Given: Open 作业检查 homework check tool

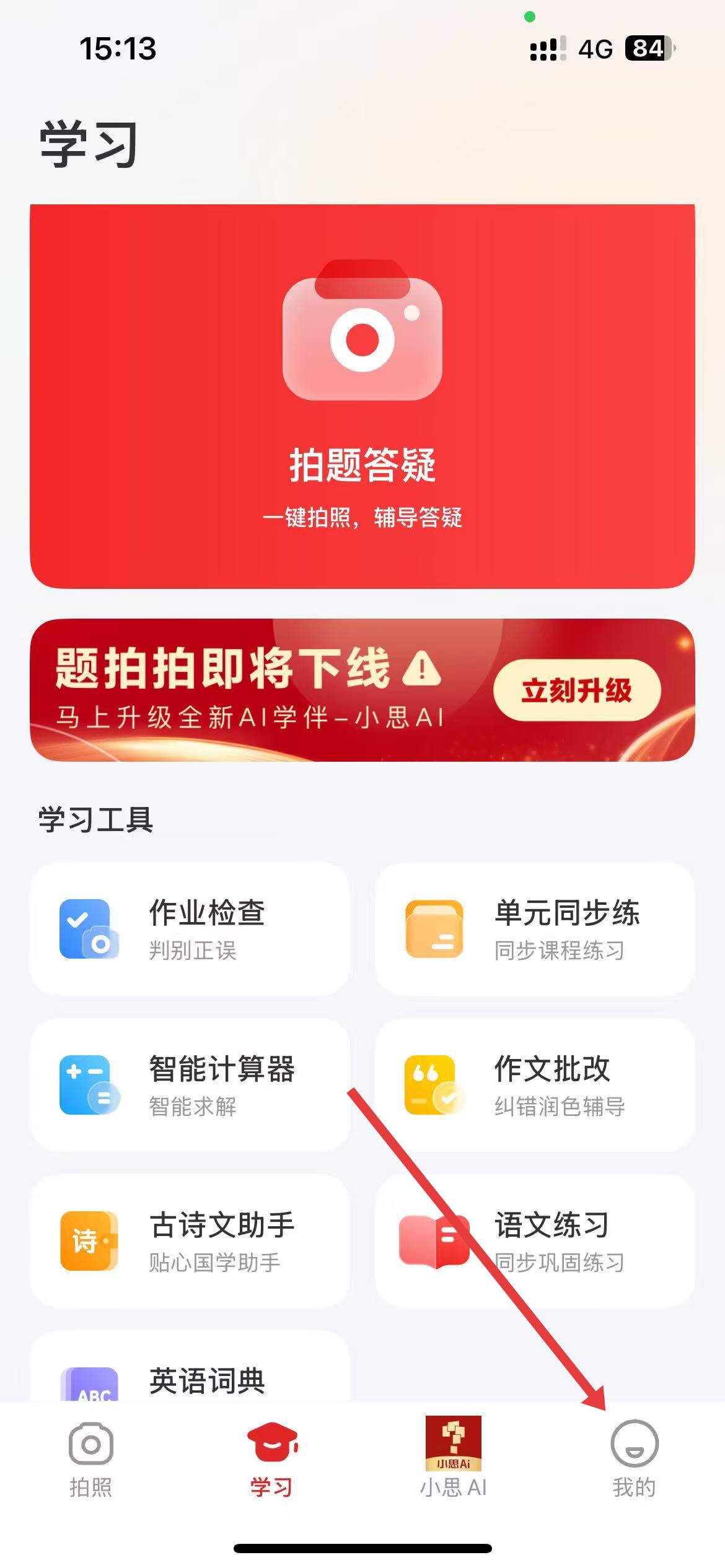Looking at the screenshot, I should (190, 929).
